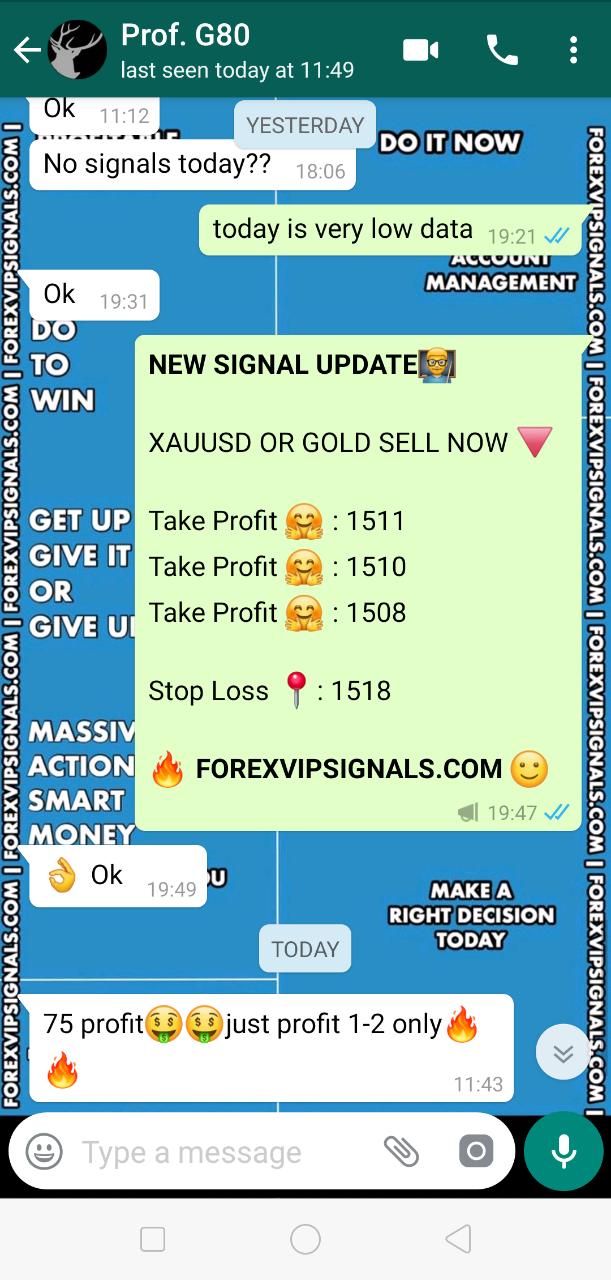This screenshot has width=611, height=1280.
Task: Start a voice call with Prof. G80
Action: [502, 50]
